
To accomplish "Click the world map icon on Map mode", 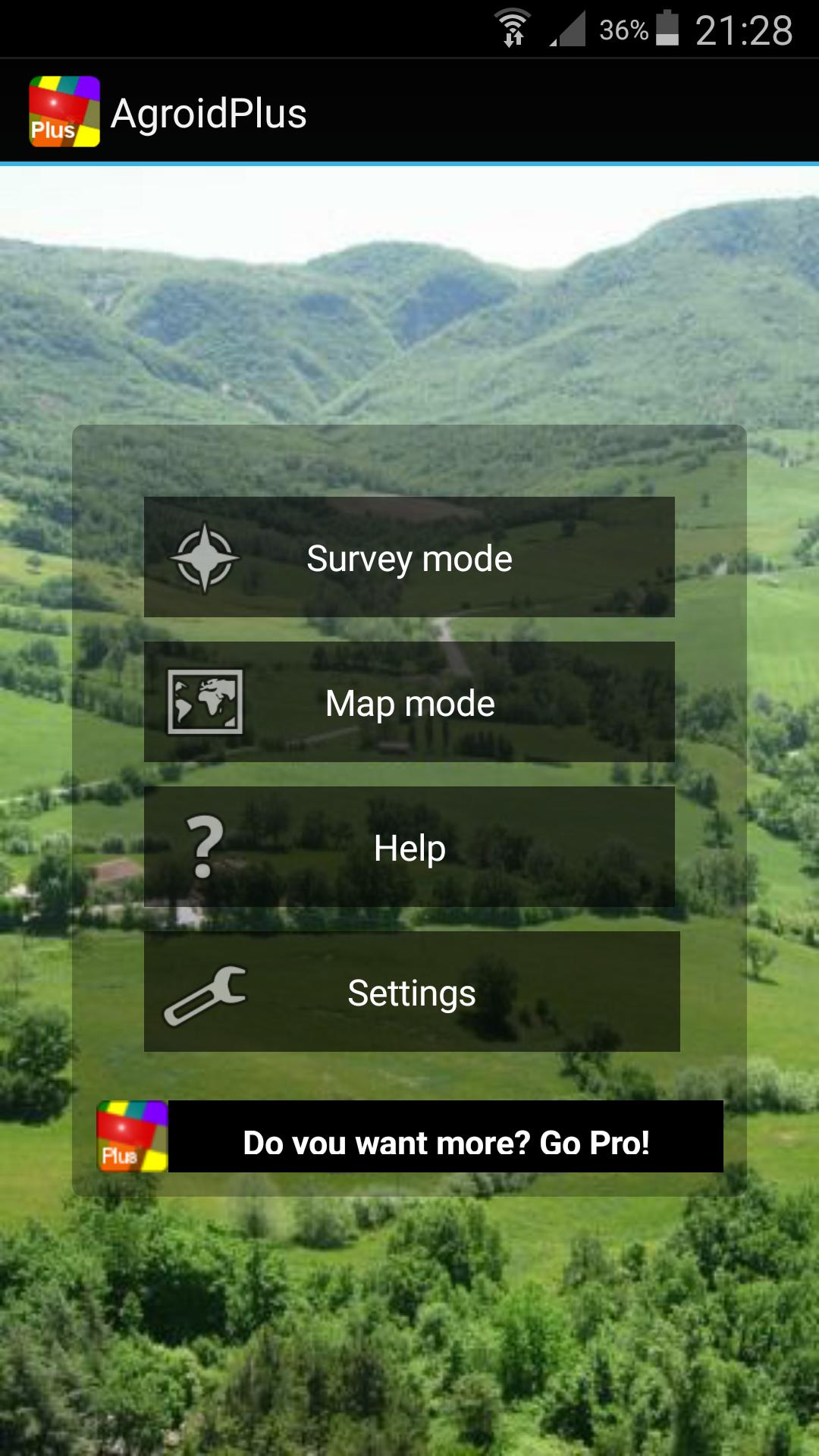I will coord(205,703).
